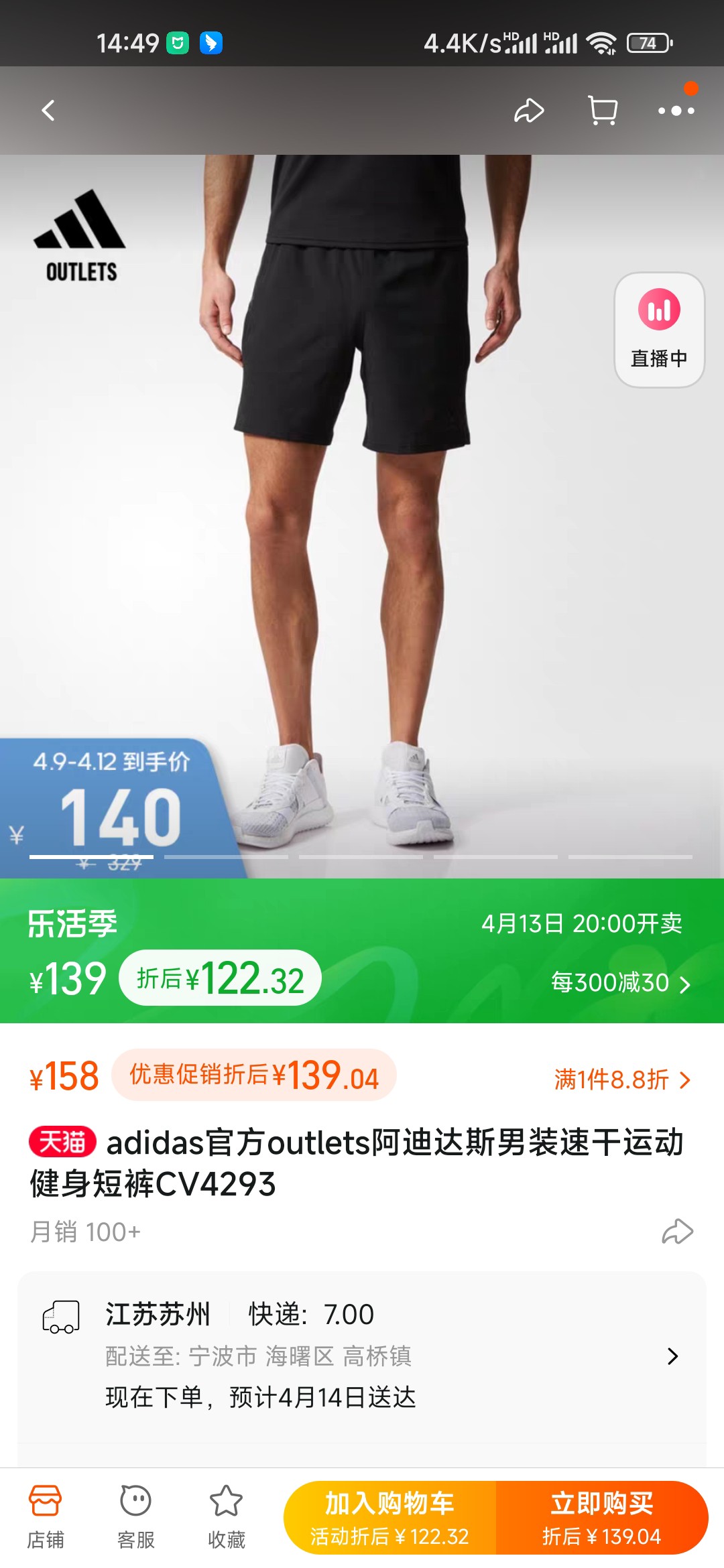
Task: Open the shopping cart icon
Action: 602,111
